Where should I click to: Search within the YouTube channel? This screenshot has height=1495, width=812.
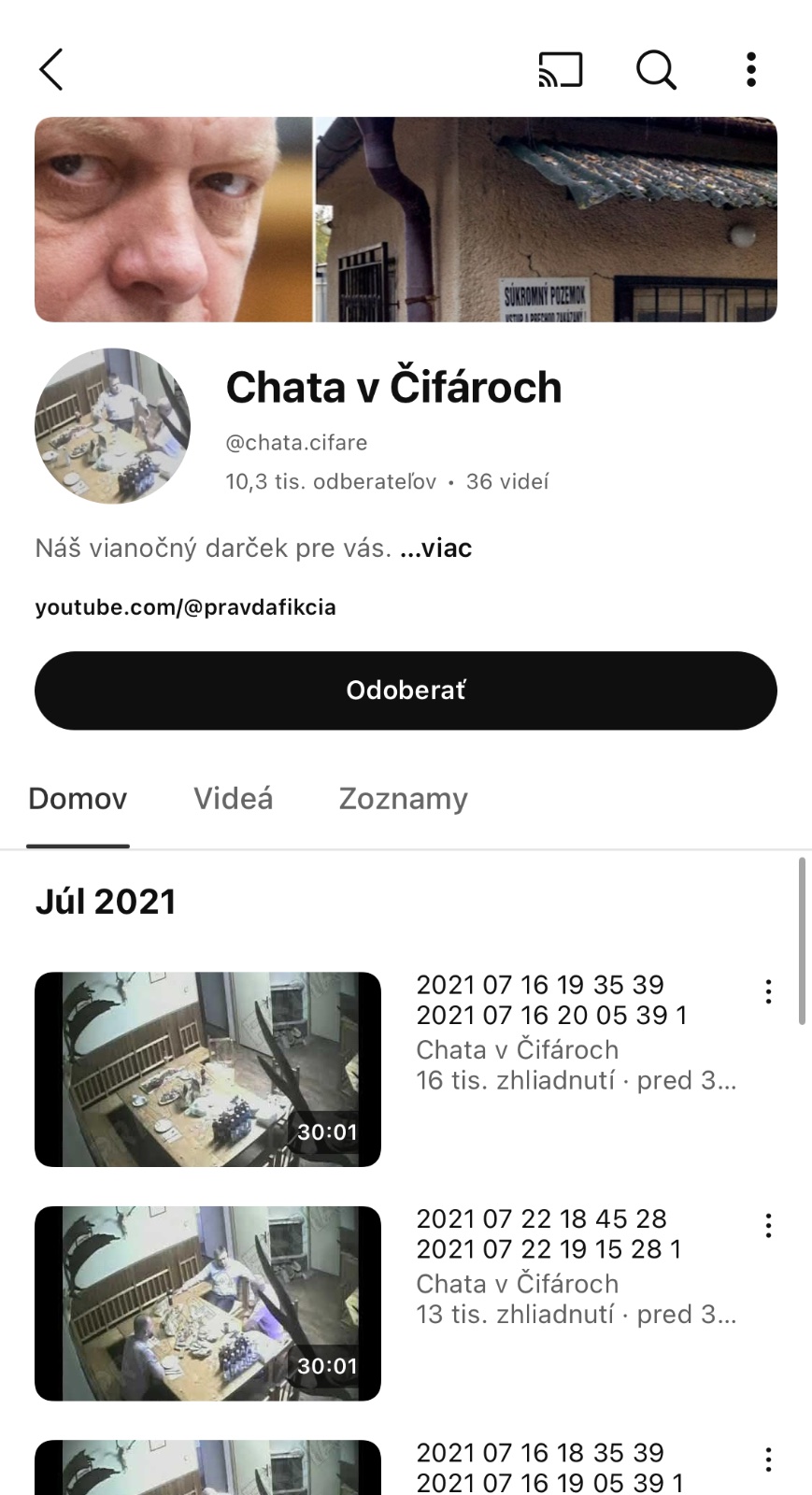point(656,70)
